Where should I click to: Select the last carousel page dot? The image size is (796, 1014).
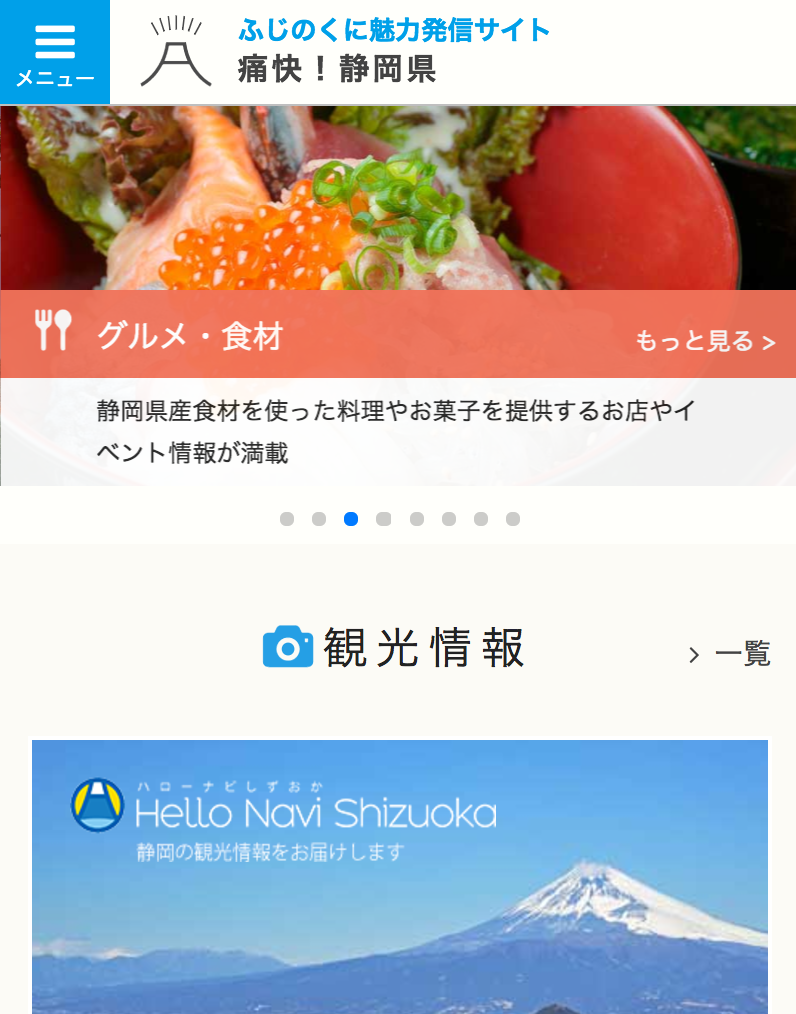[x=513, y=519]
